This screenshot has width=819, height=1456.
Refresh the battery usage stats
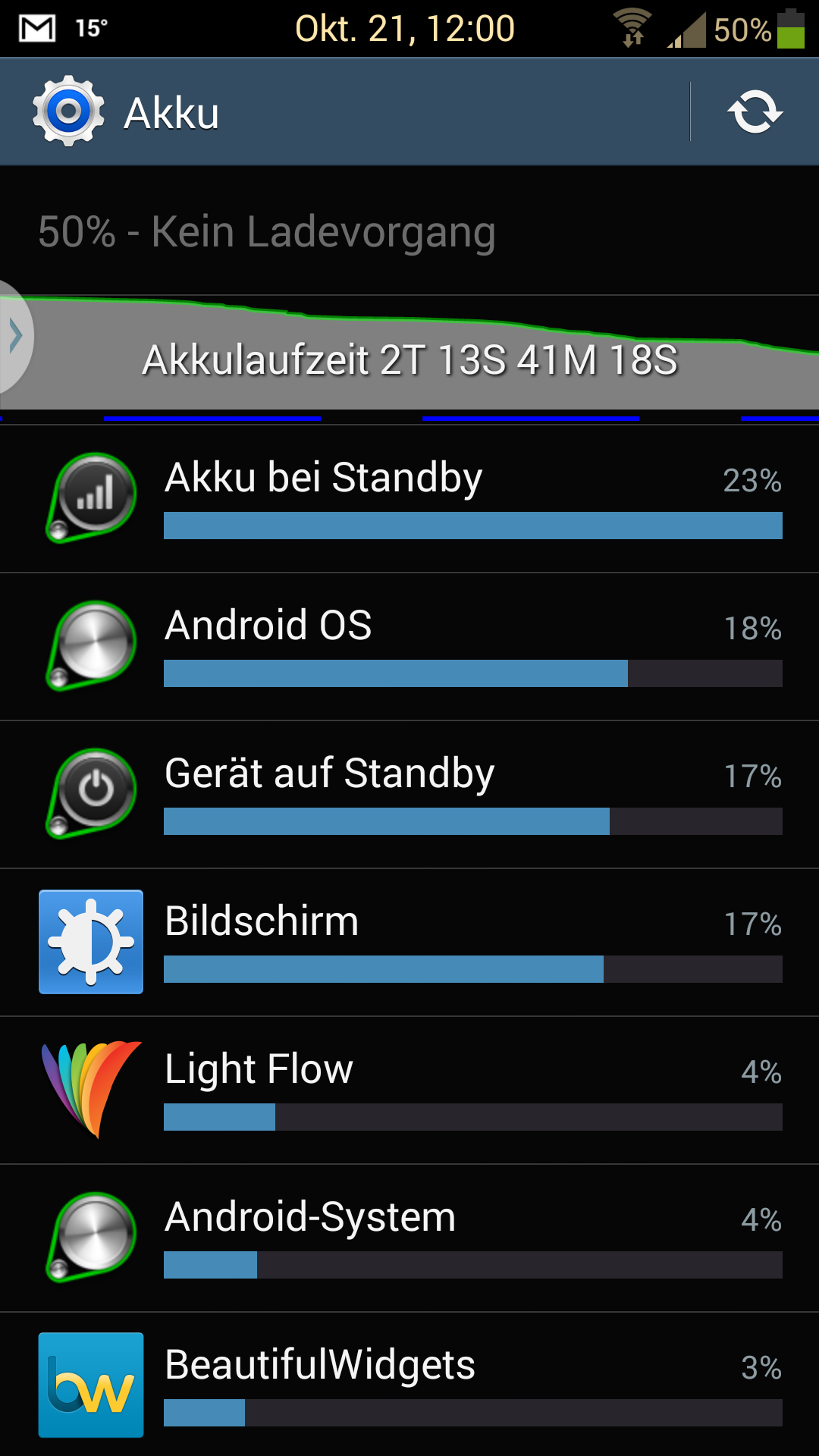click(x=755, y=112)
